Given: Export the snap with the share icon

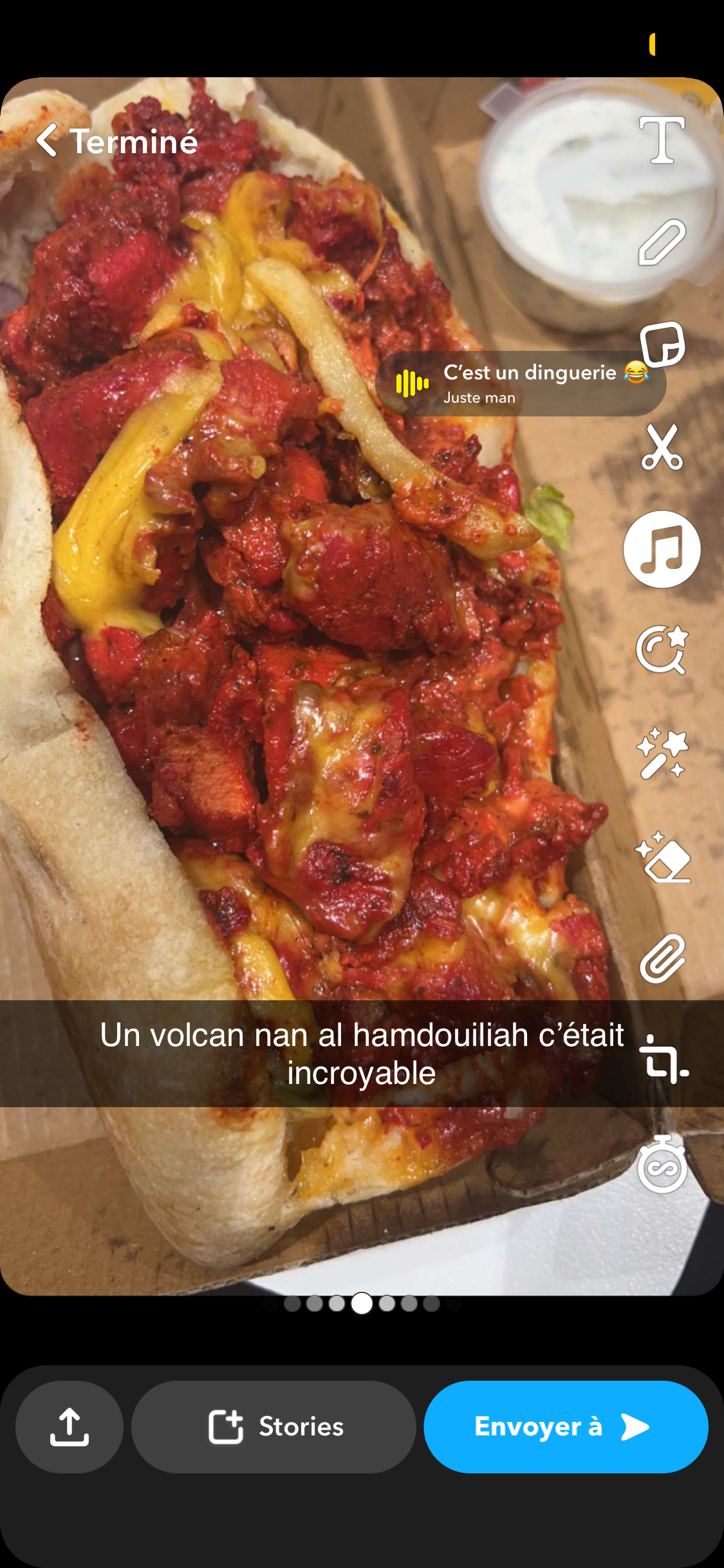Looking at the screenshot, I should coord(70,1426).
